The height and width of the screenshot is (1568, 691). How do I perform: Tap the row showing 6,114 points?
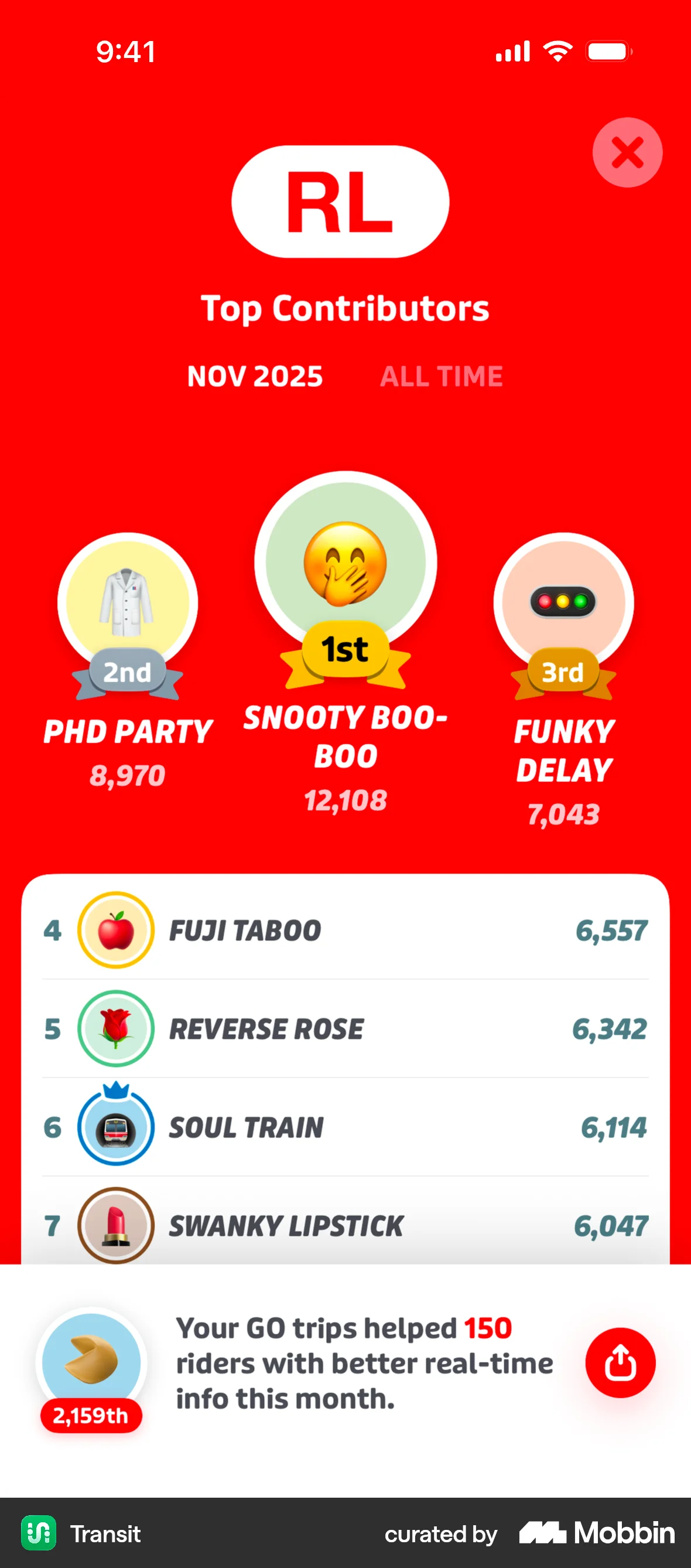(x=344, y=1127)
